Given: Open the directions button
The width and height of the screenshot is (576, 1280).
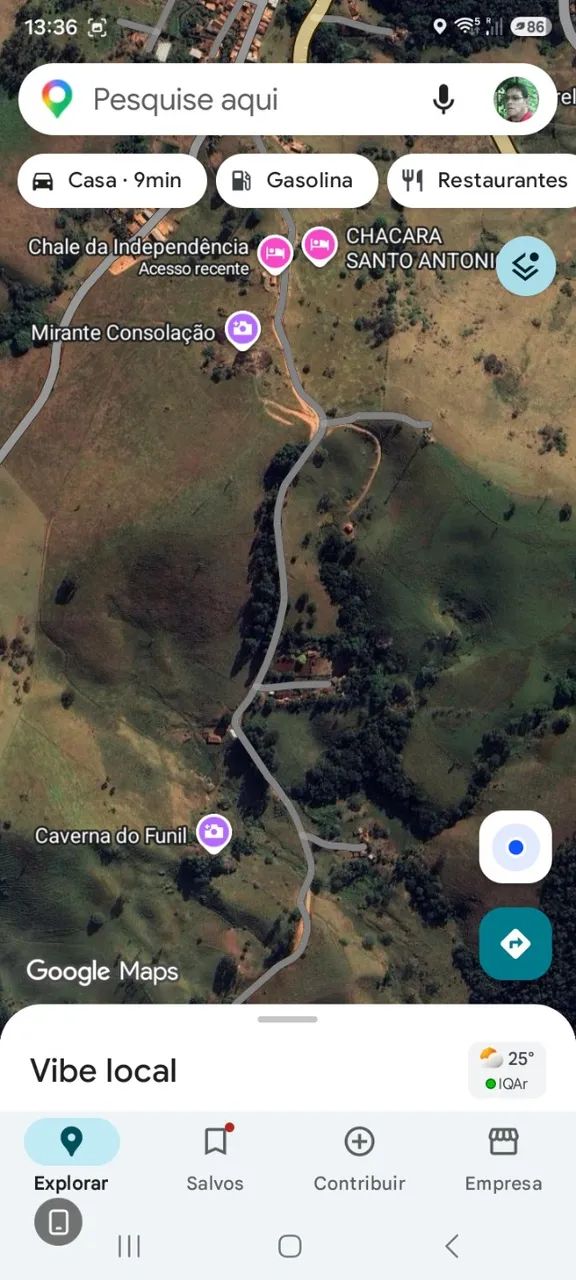Looking at the screenshot, I should pyautogui.click(x=516, y=943).
